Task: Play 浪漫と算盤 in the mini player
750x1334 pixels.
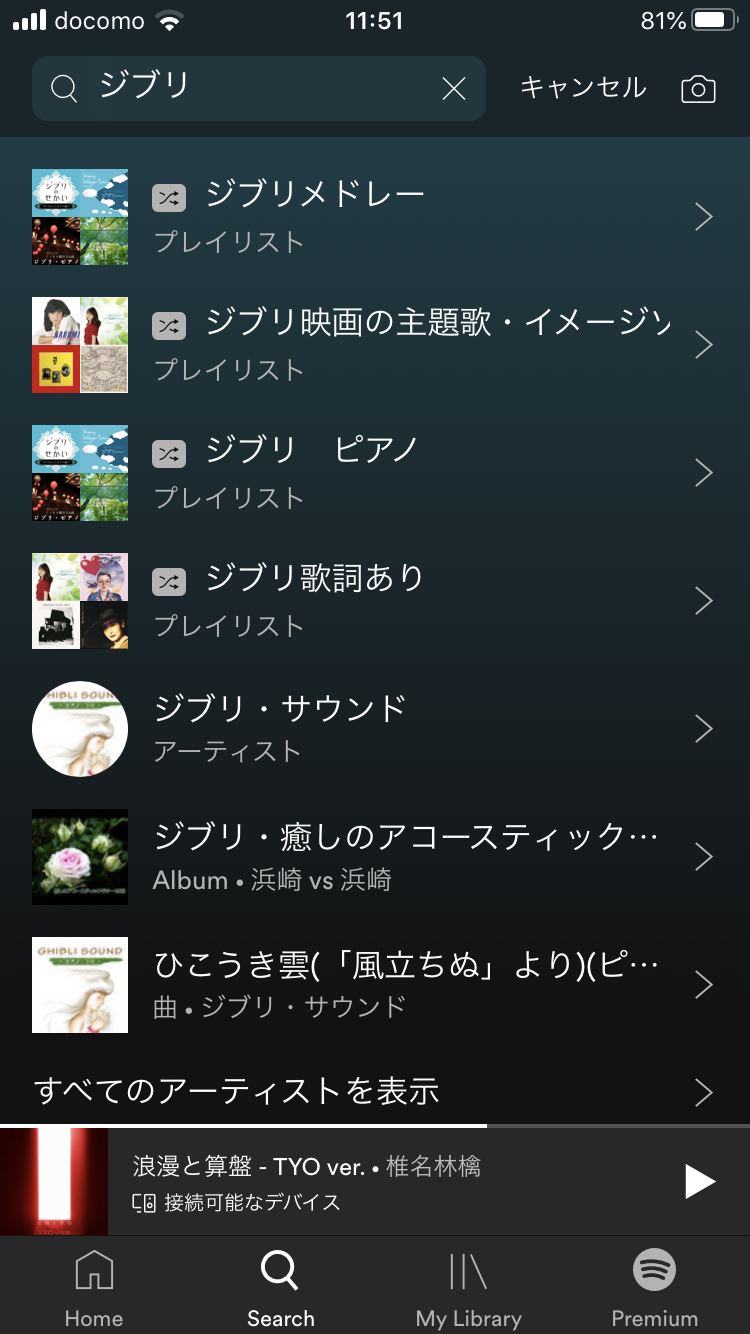Action: pos(699,1182)
